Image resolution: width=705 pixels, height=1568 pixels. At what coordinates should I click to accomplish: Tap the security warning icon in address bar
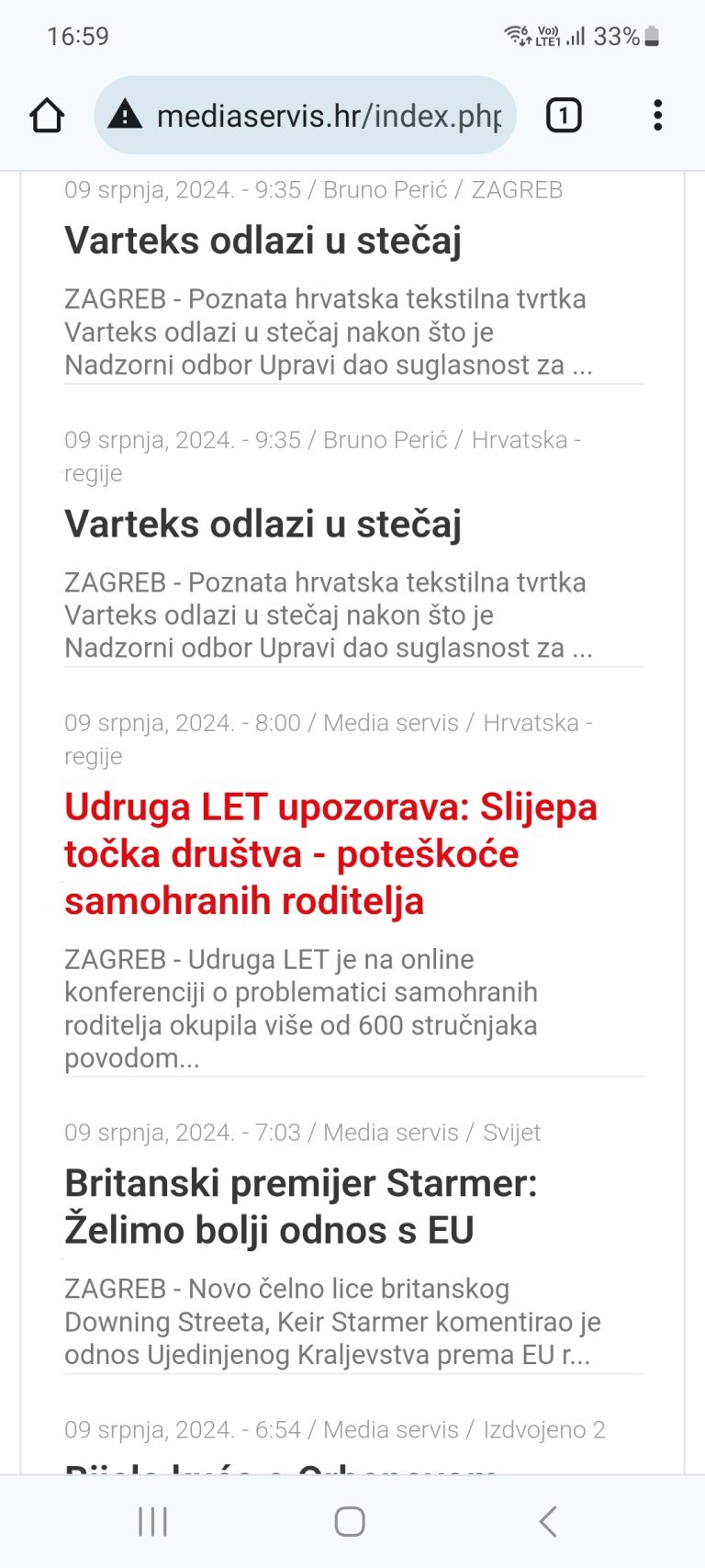pyautogui.click(x=124, y=115)
